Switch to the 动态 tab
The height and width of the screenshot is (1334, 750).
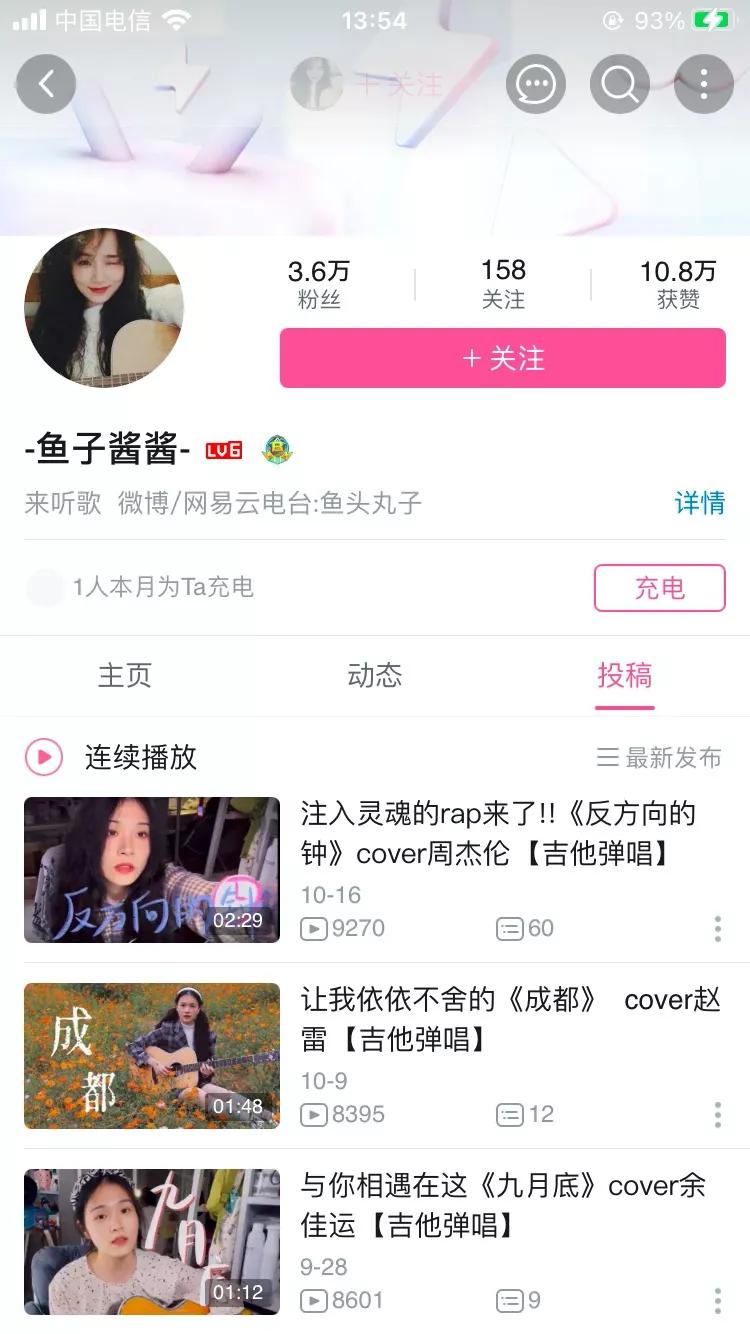375,676
